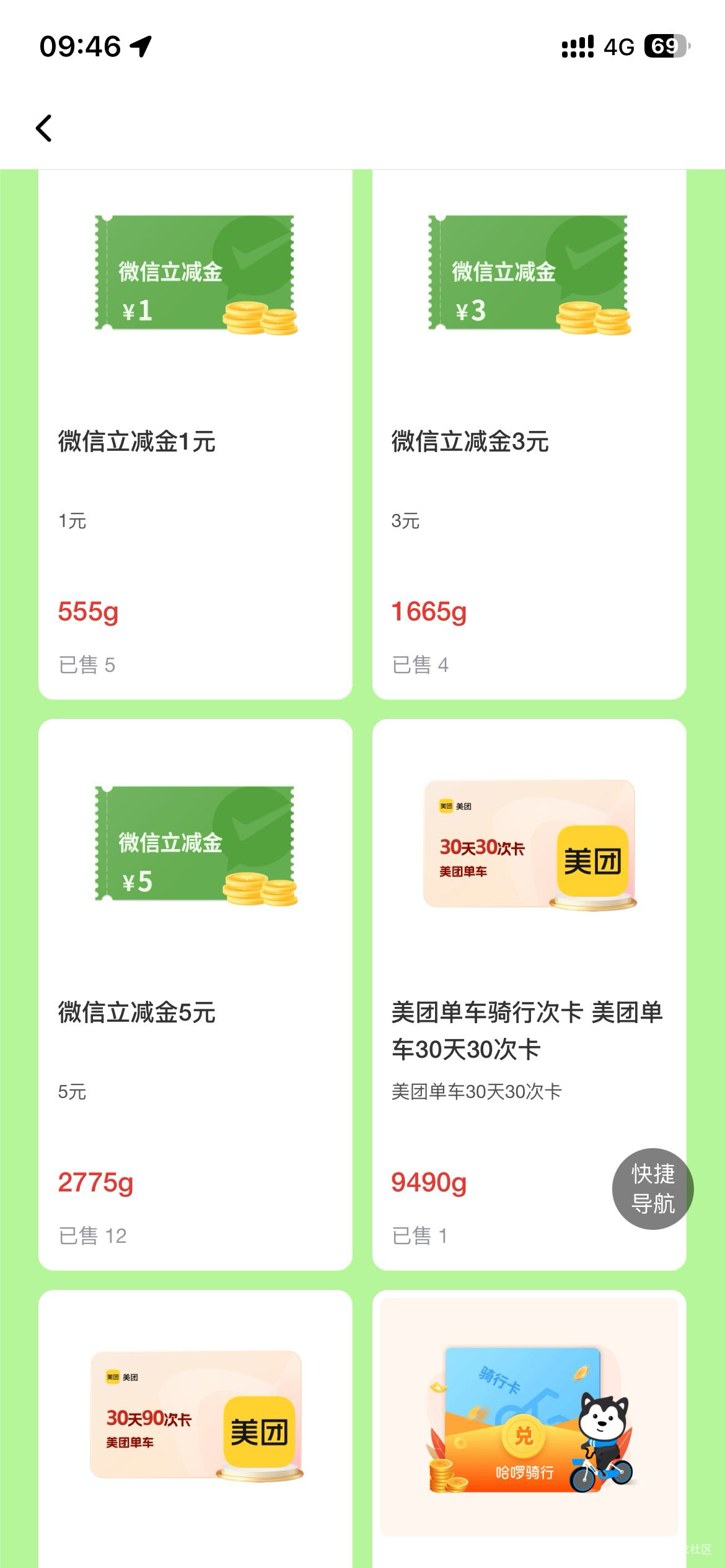
Task: Open the 微信立减金1元 product card
Action: click(195, 433)
